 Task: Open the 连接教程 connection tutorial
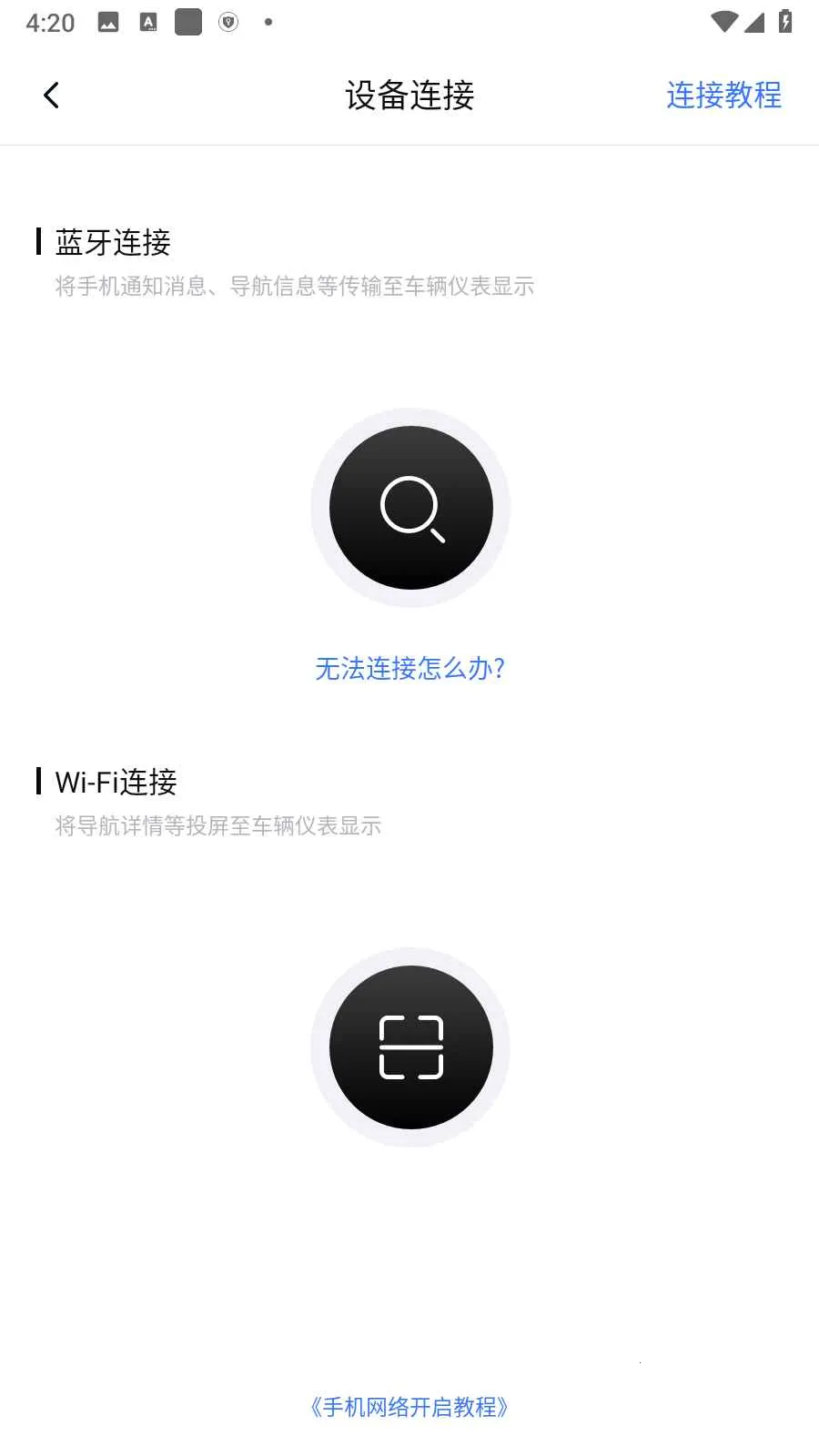click(723, 96)
